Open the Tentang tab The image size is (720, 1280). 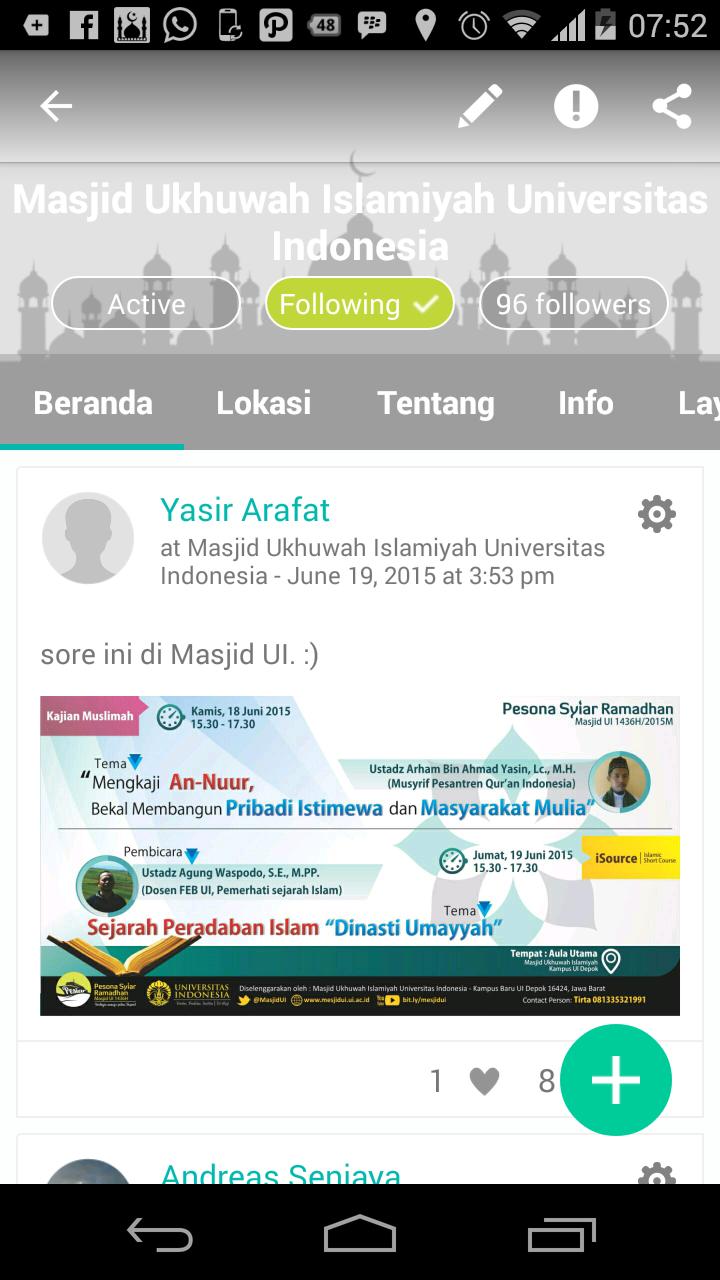435,403
